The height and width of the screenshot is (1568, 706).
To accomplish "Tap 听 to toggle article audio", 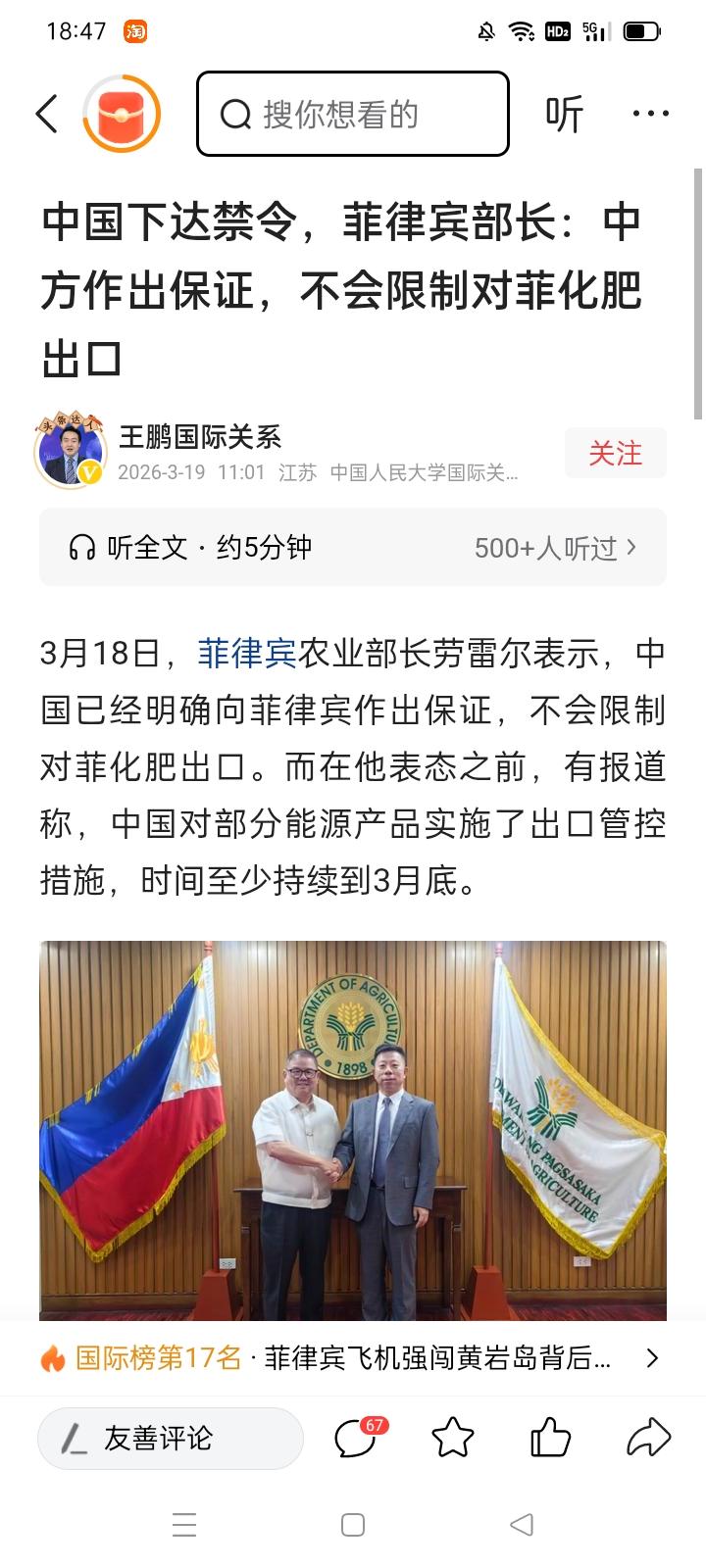I will (566, 113).
